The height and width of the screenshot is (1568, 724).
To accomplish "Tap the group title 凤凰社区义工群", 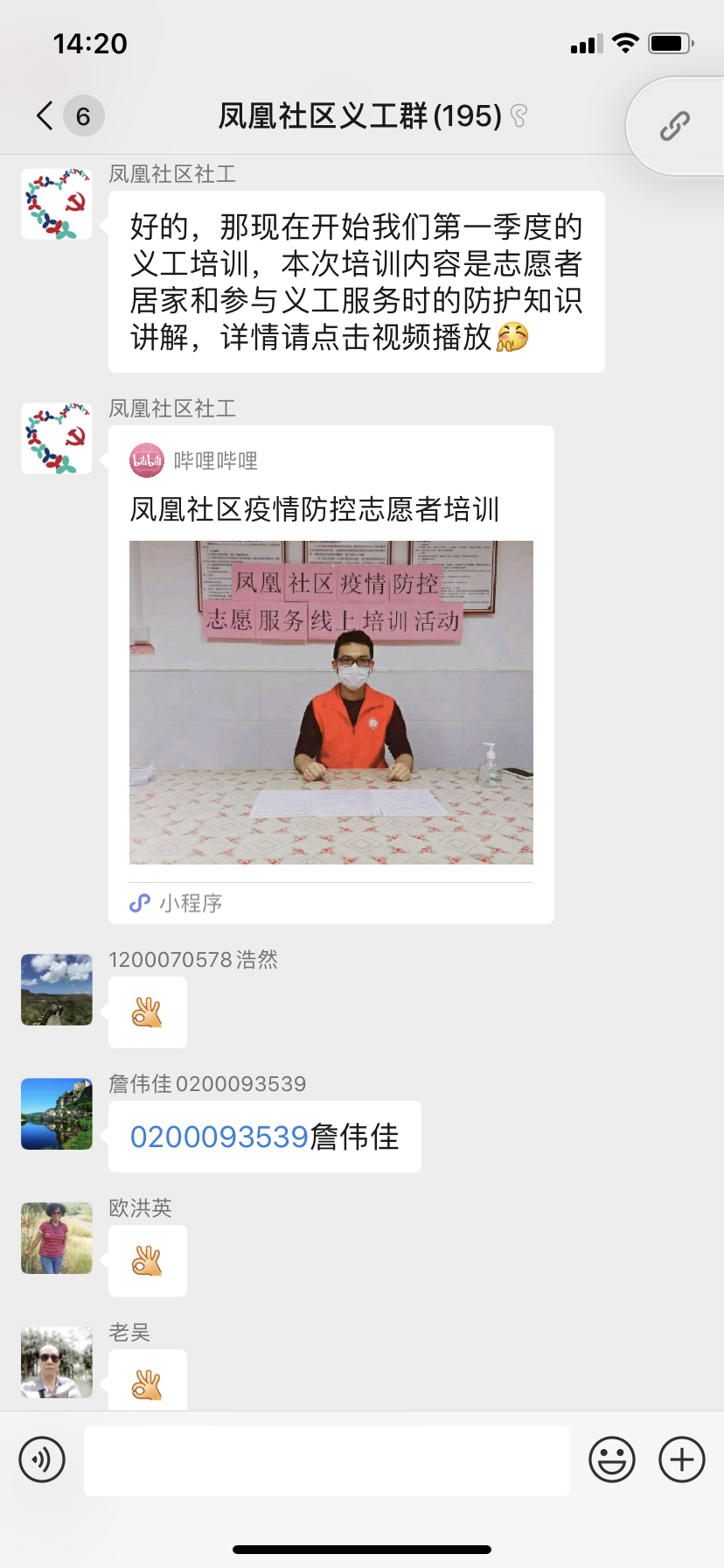I will (359, 115).
